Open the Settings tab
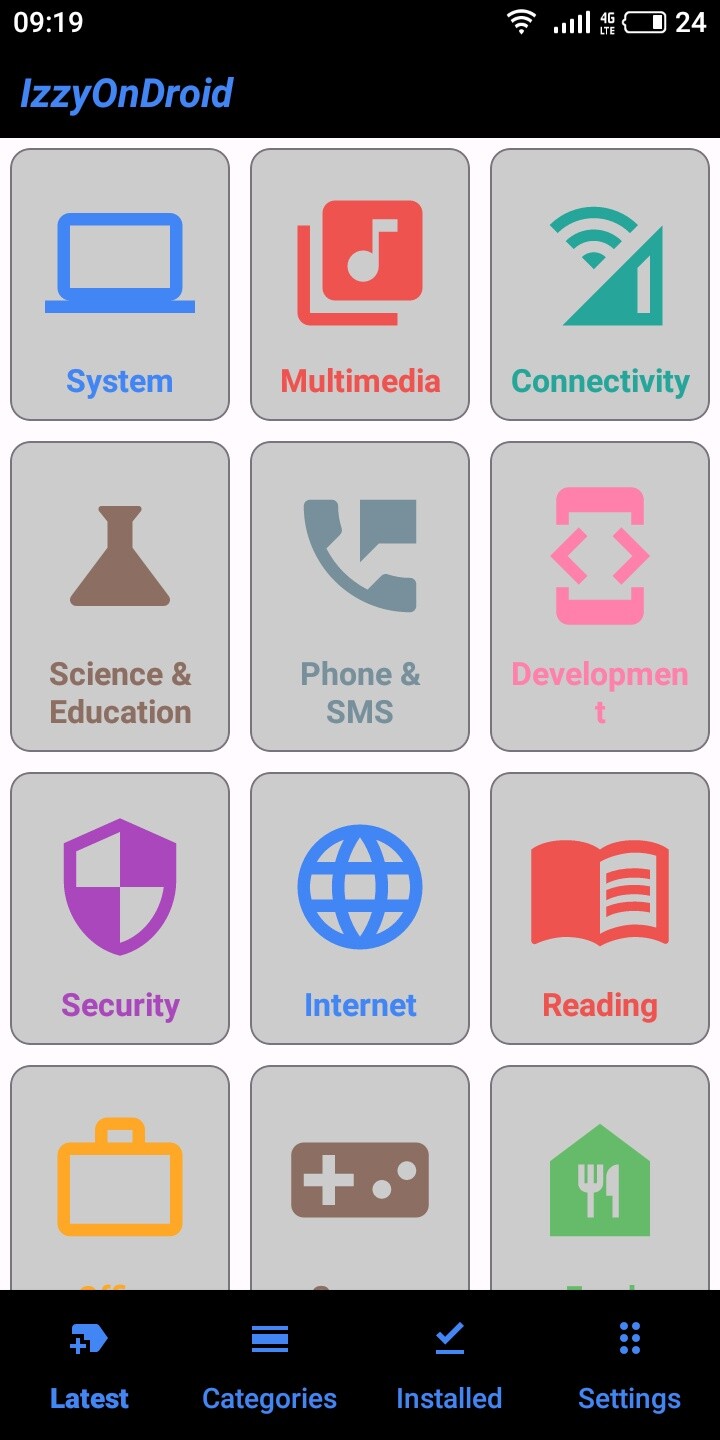This screenshot has width=720, height=1440. click(629, 1366)
